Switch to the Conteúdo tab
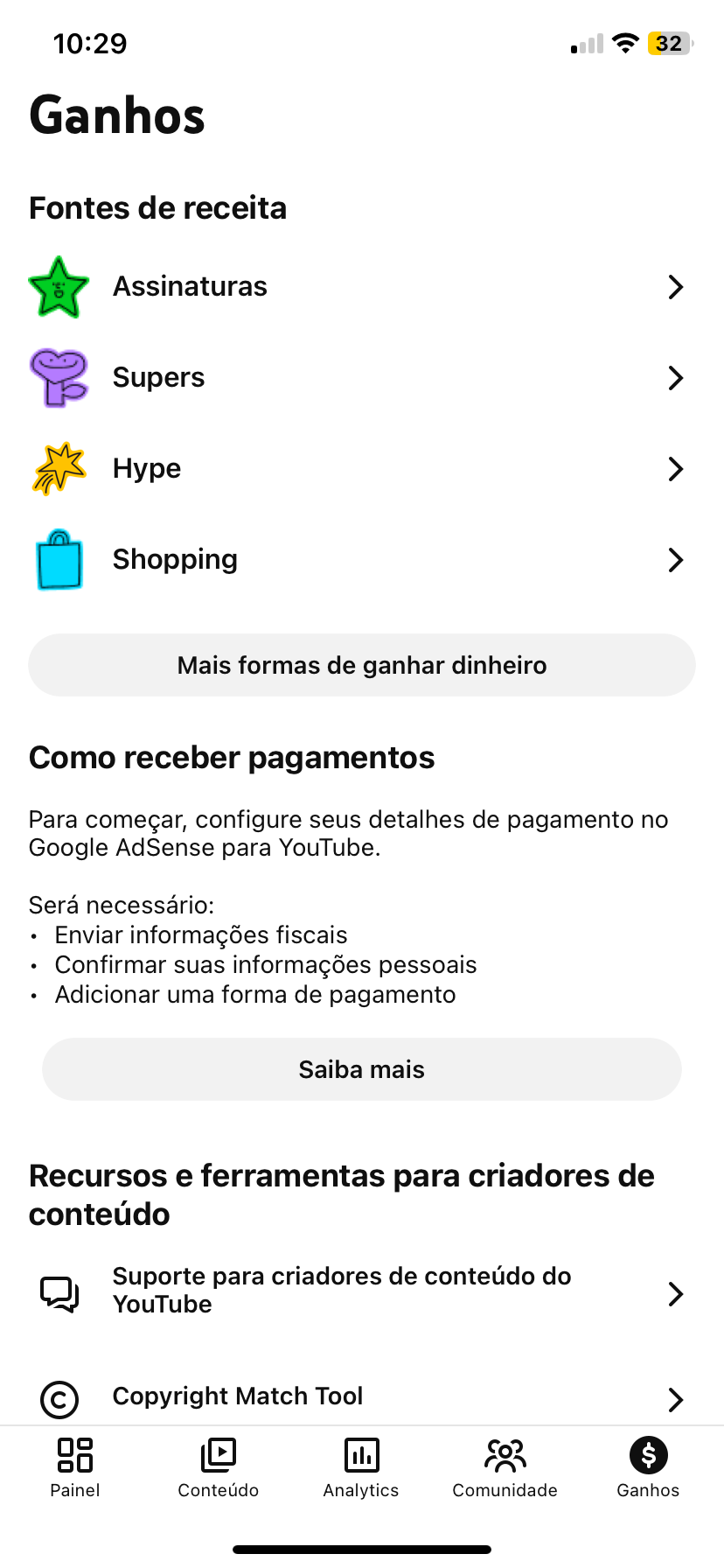The image size is (724, 1568). coord(219,1467)
